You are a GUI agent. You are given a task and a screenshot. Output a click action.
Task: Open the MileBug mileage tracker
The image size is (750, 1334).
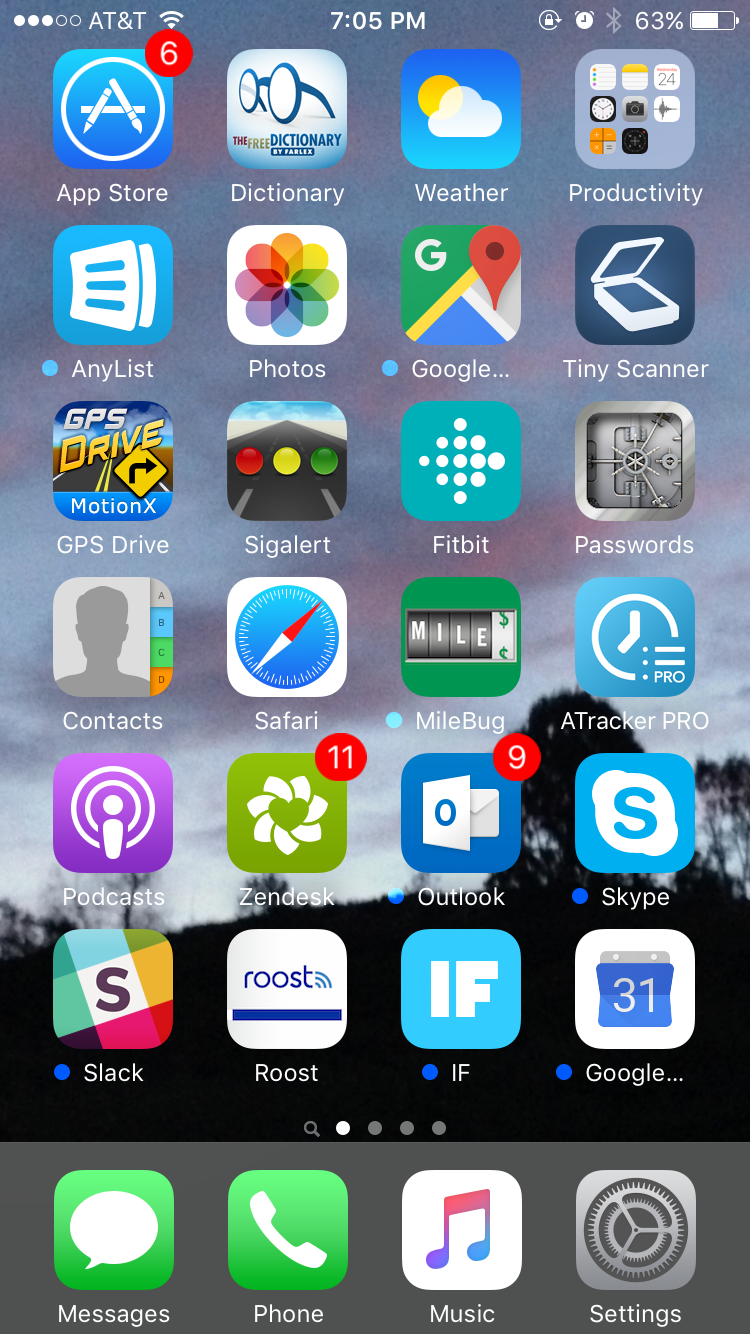click(461, 637)
